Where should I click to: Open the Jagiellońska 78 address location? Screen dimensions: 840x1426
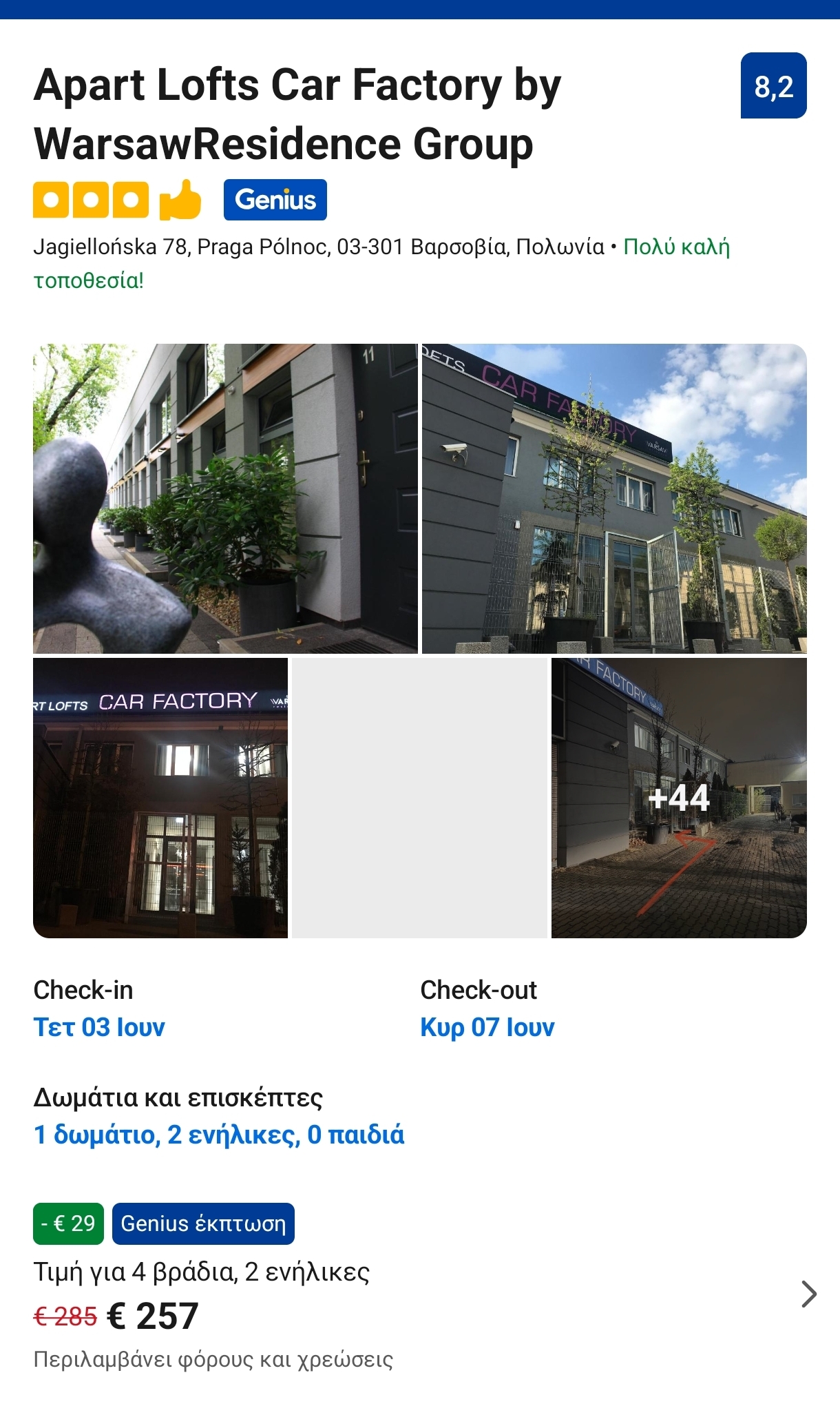coord(318,247)
